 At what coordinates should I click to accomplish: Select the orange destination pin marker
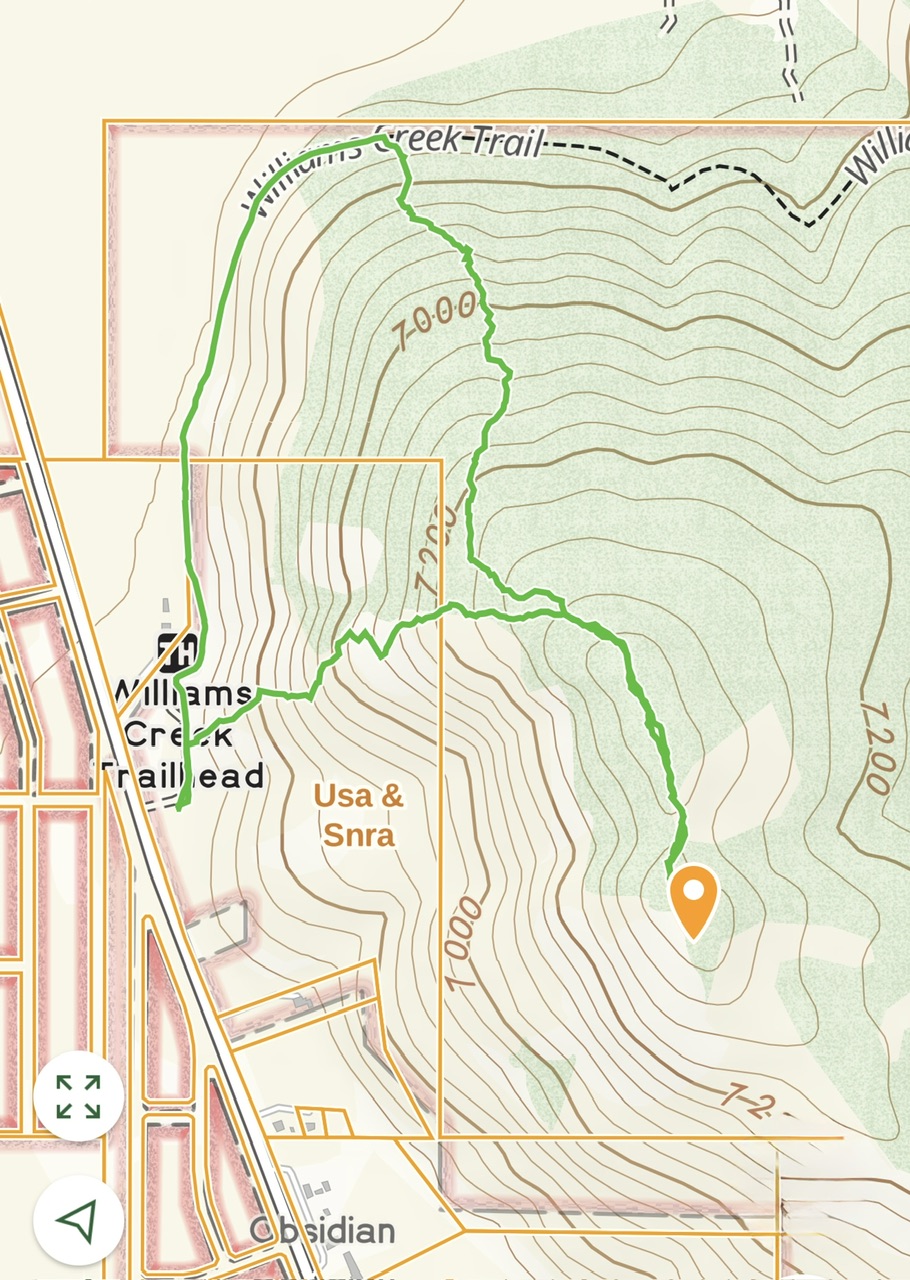pos(693,897)
